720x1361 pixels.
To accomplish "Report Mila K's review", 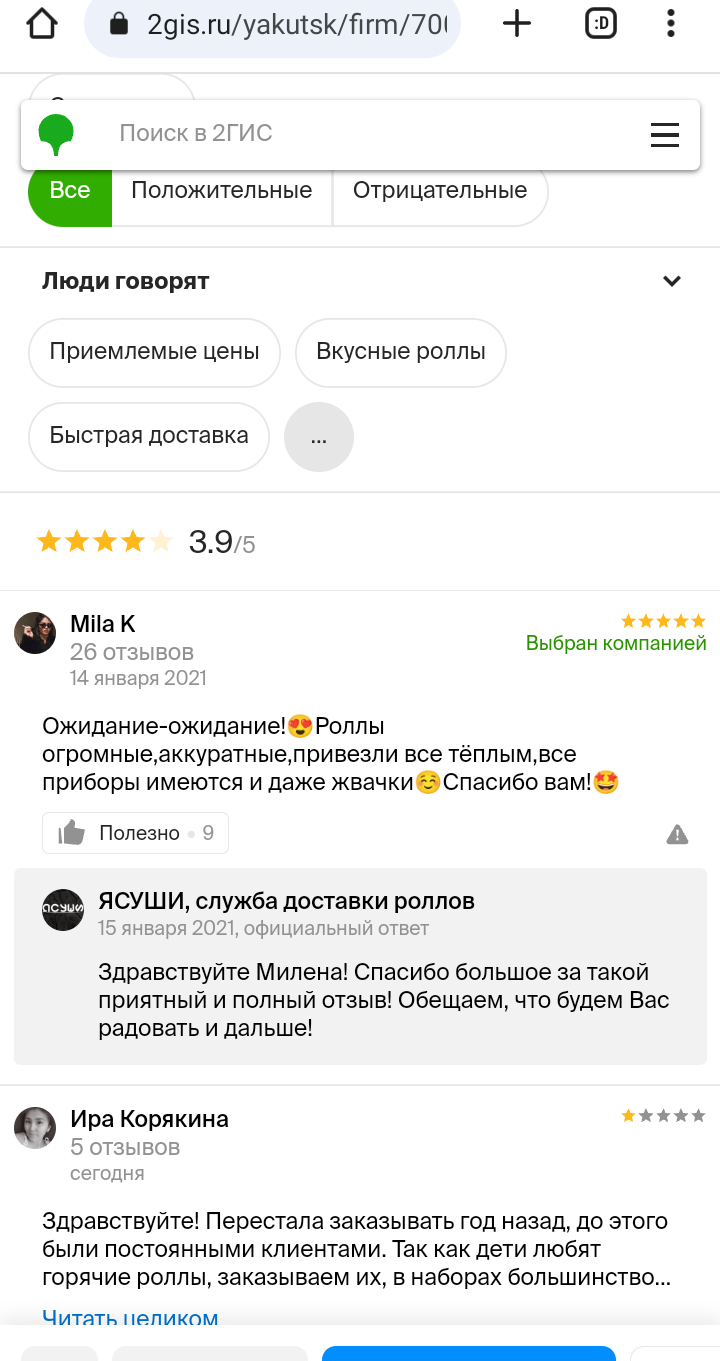I will pos(677,835).
